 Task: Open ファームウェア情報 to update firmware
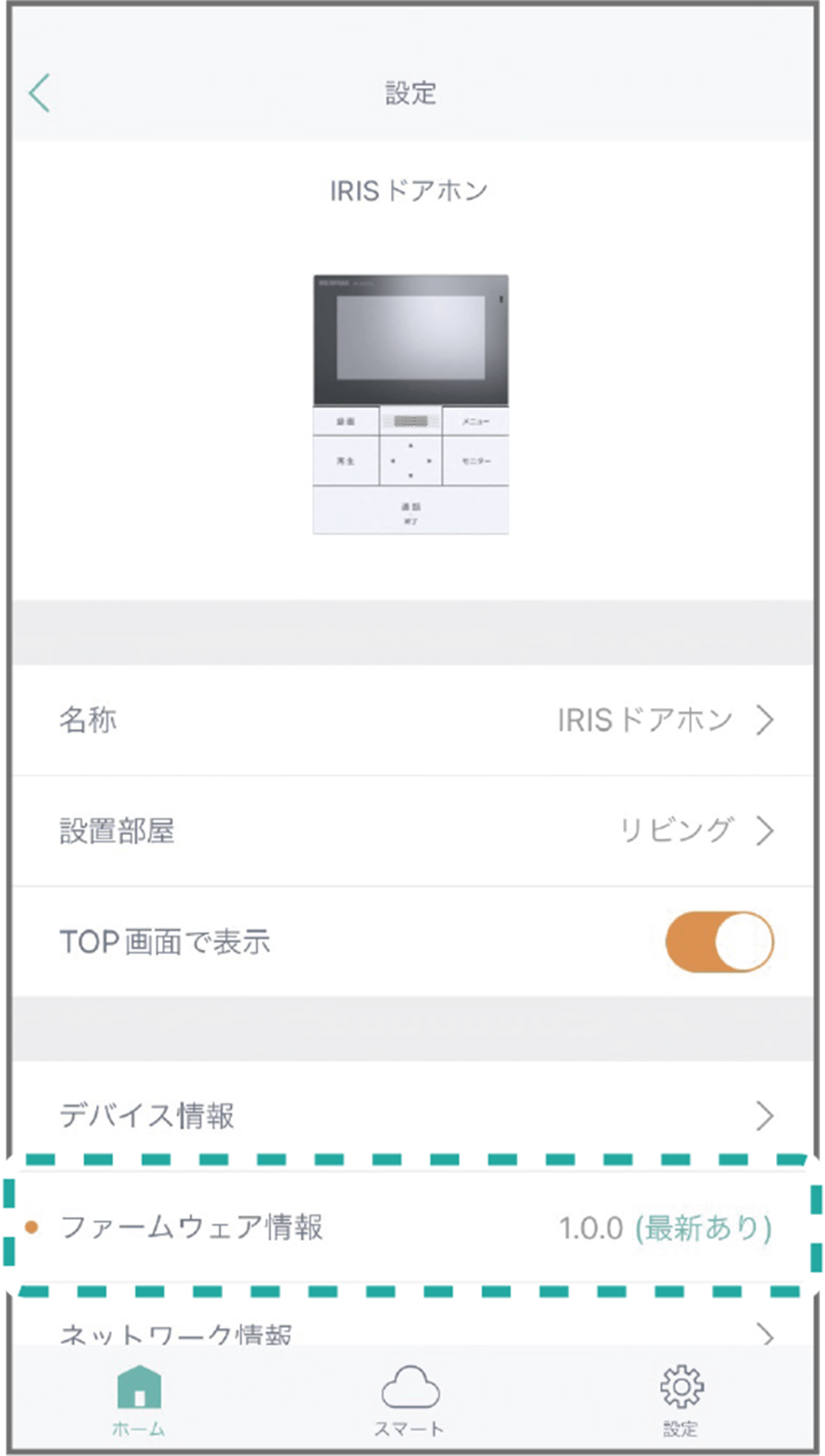[x=412, y=1227]
